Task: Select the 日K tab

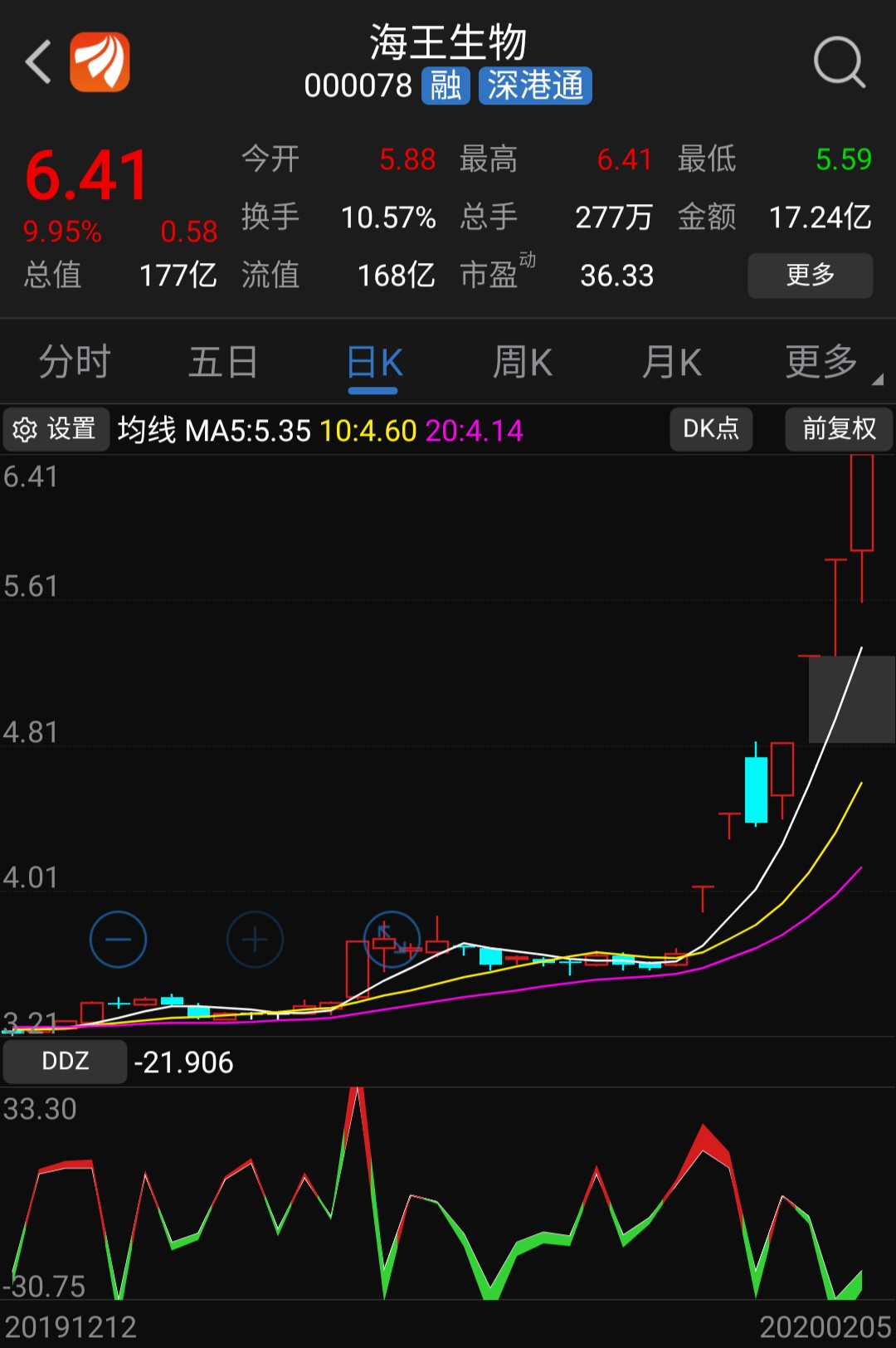Action: tap(374, 363)
